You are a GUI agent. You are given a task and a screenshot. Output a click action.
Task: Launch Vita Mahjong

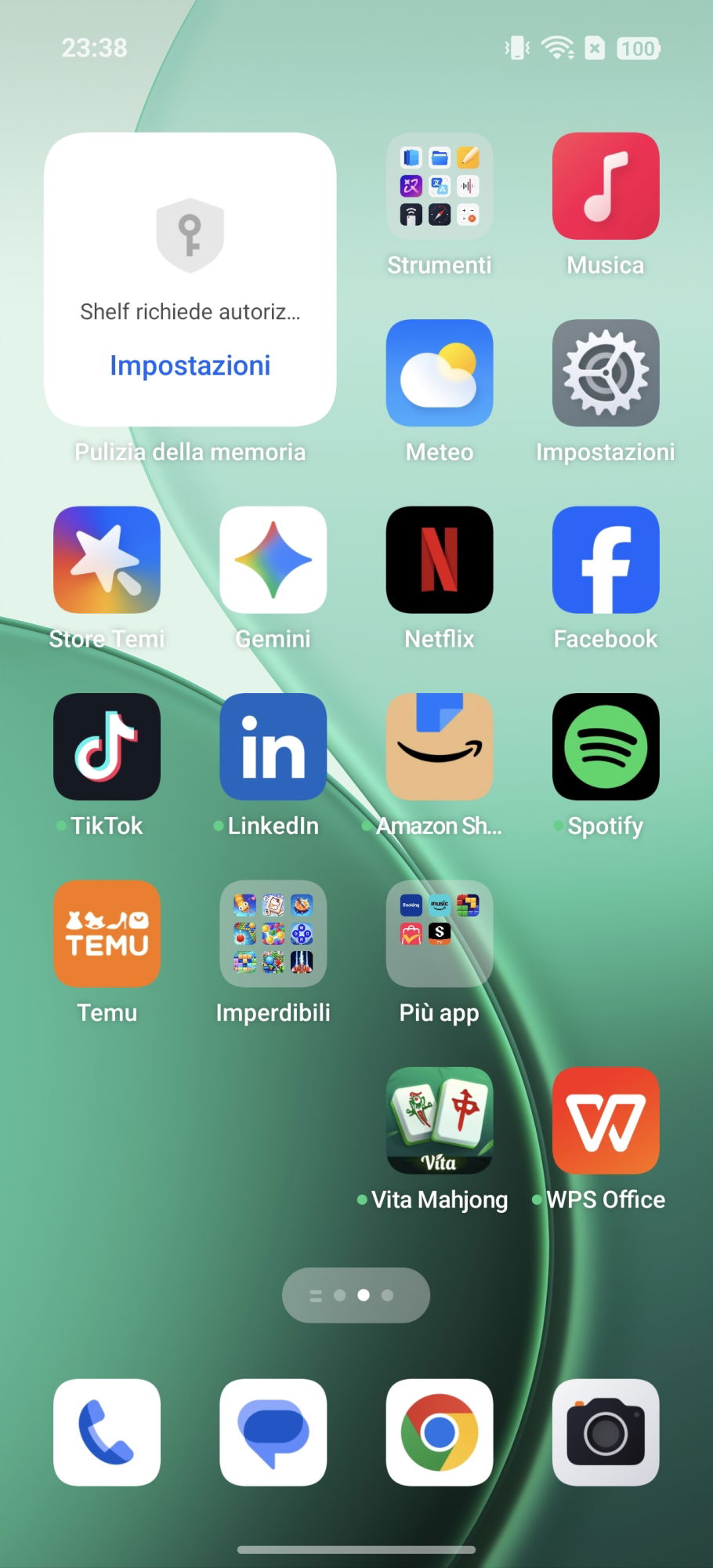[439, 1120]
